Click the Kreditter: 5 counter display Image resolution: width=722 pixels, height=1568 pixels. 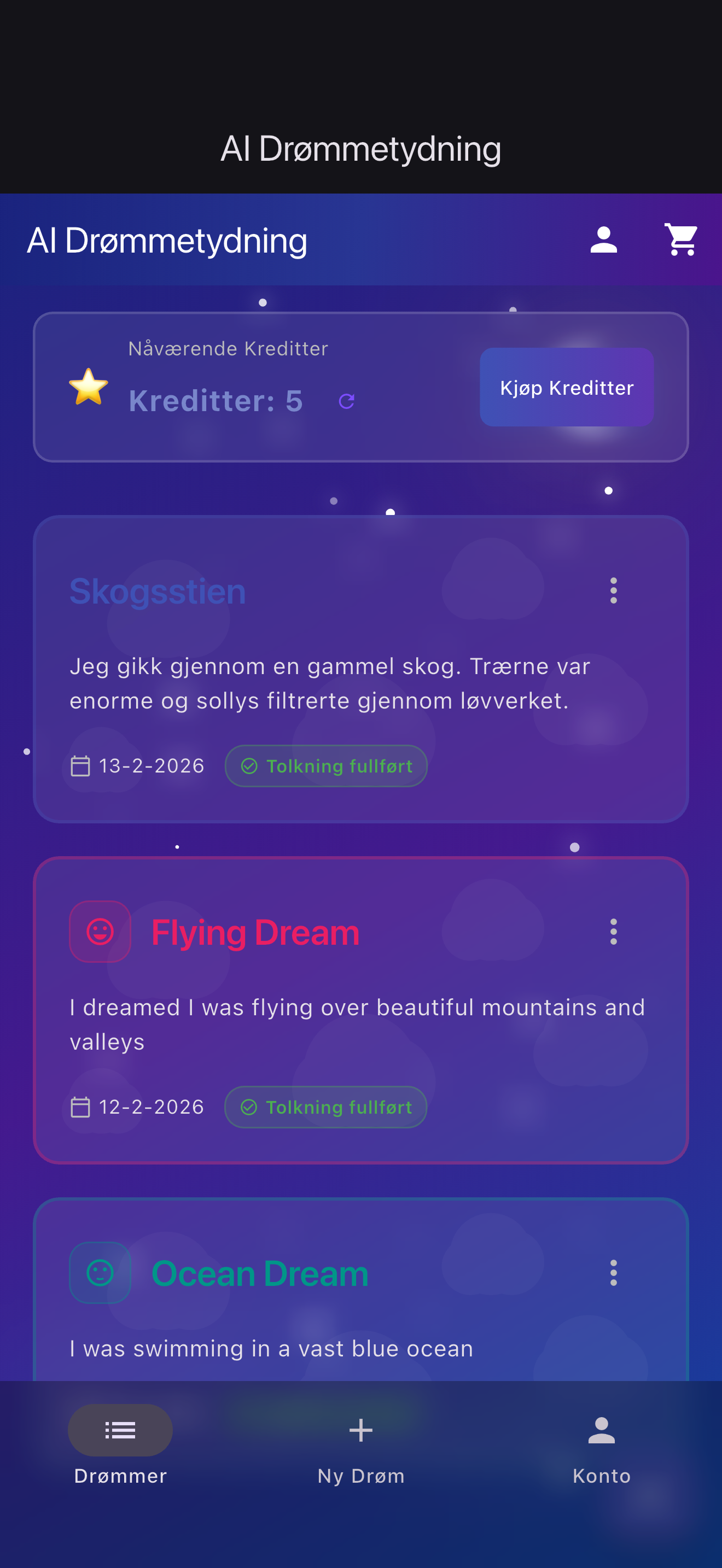[x=216, y=400]
